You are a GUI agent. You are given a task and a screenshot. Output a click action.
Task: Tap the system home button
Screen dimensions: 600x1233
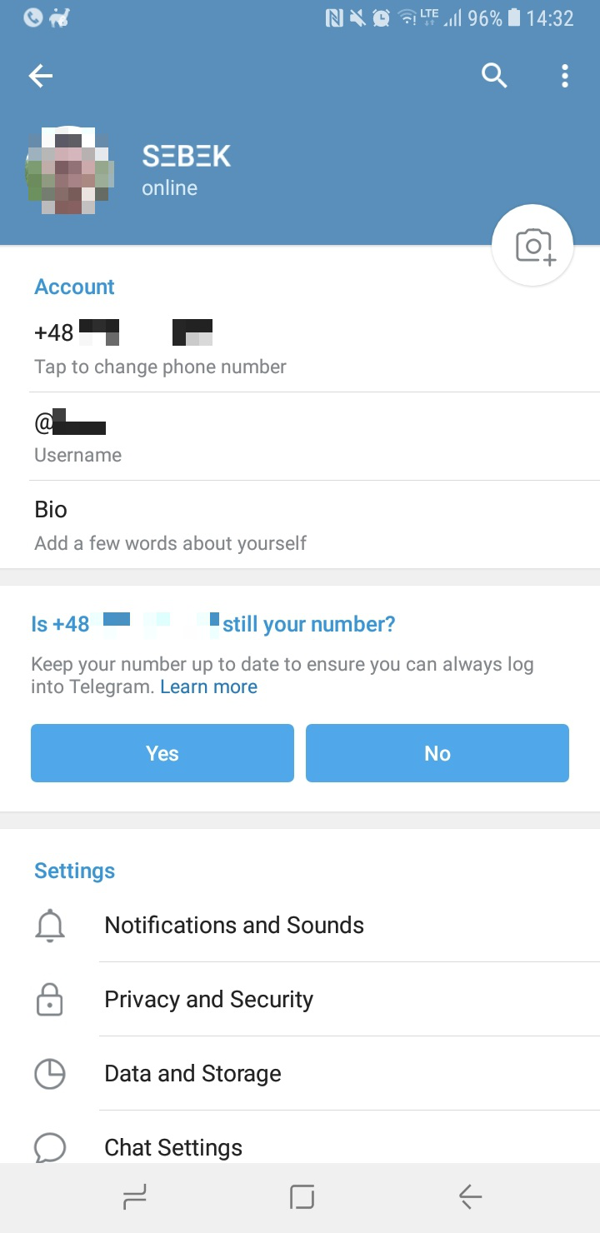(x=302, y=1197)
